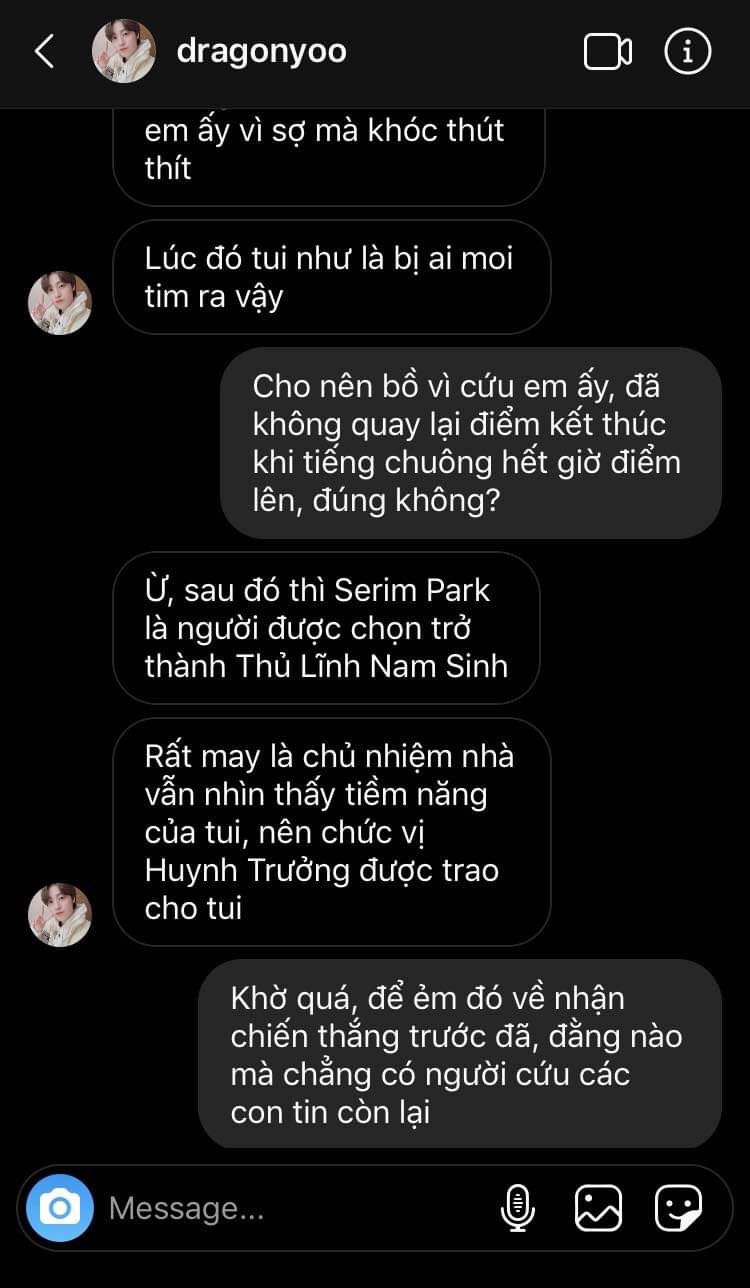Tap the Message text field
This screenshot has width=750, height=1288.
[x=290, y=1208]
